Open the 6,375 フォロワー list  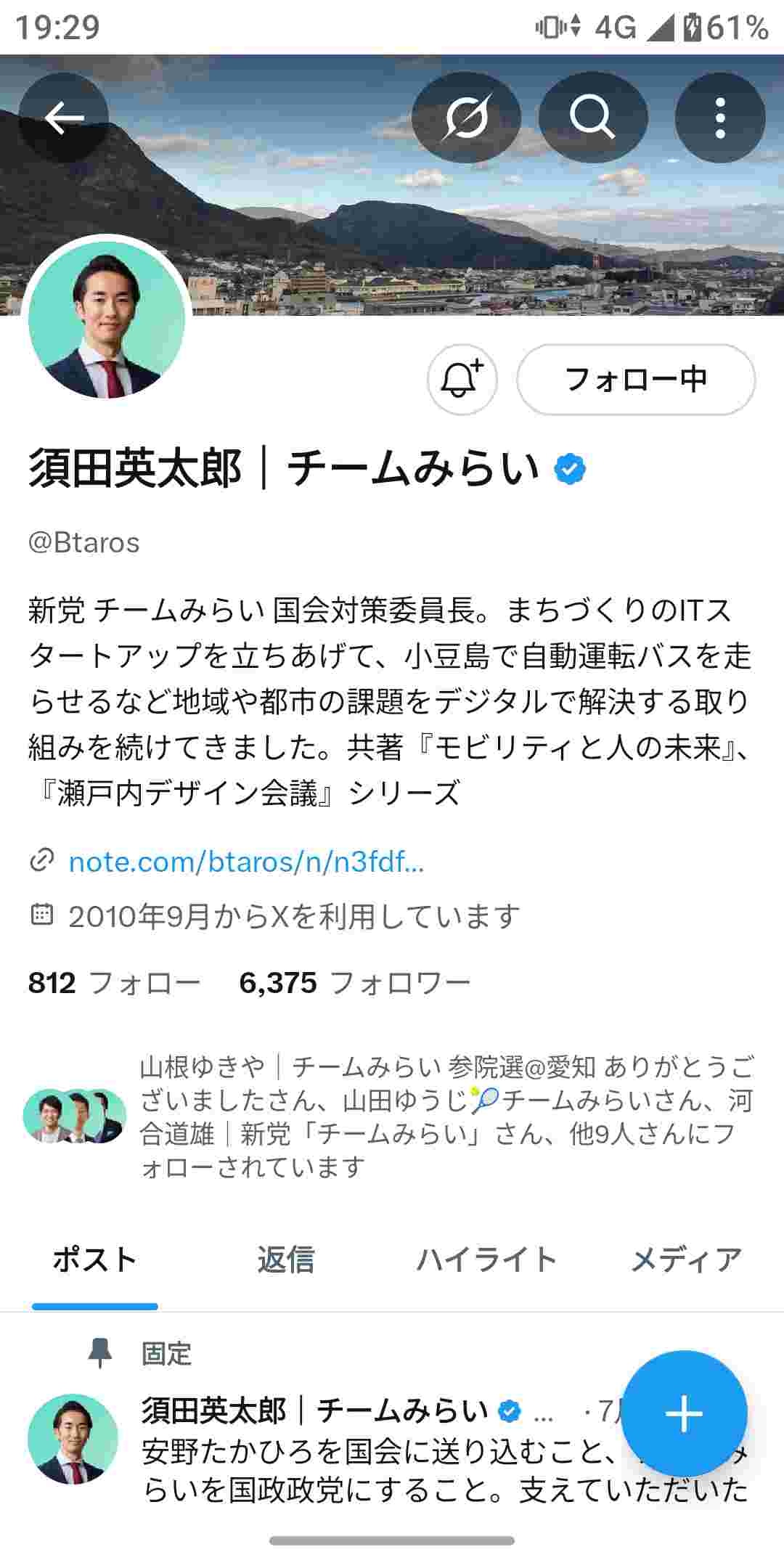pos(354,983)
